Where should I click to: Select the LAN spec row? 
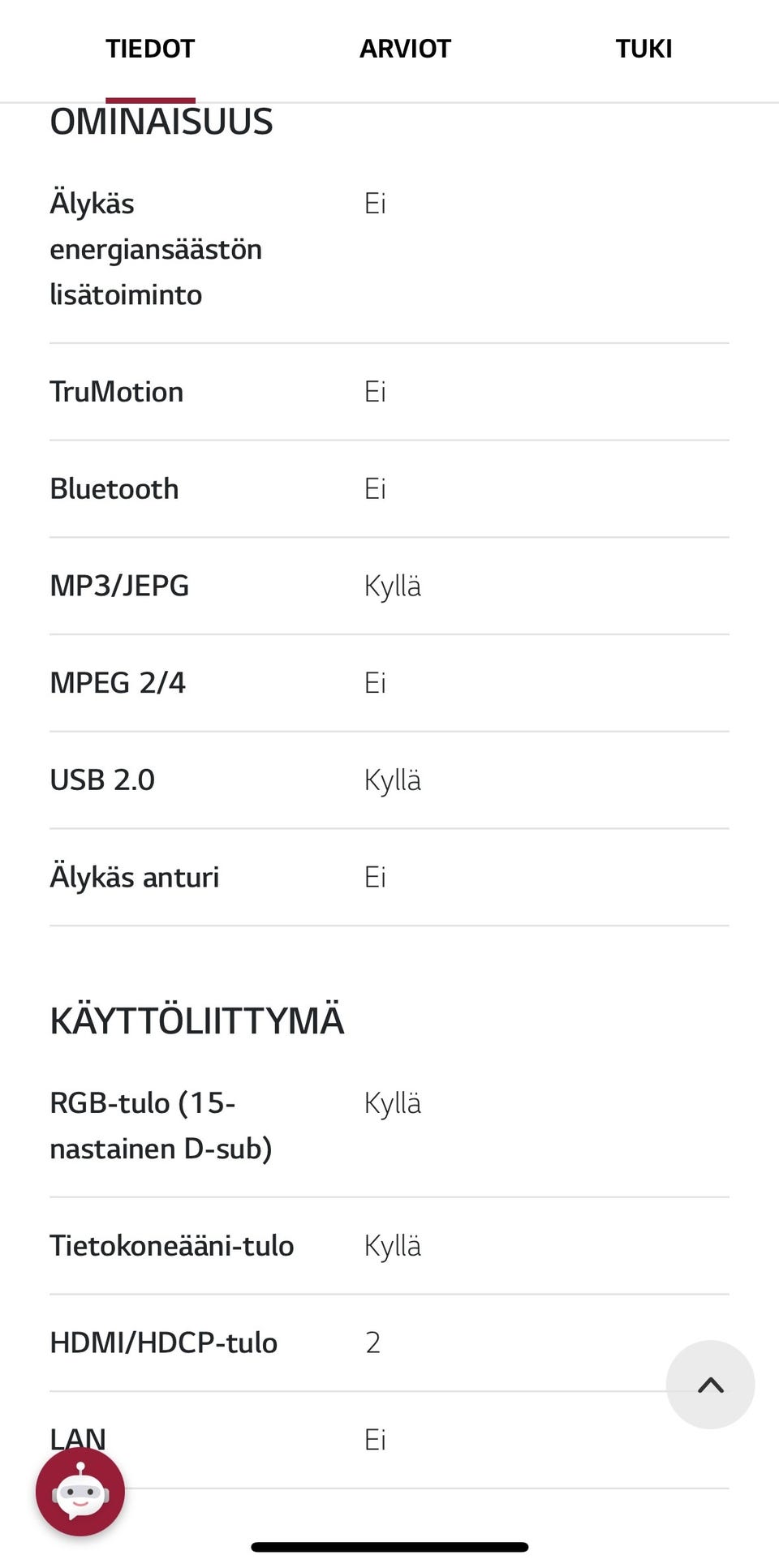[77, 1438]
